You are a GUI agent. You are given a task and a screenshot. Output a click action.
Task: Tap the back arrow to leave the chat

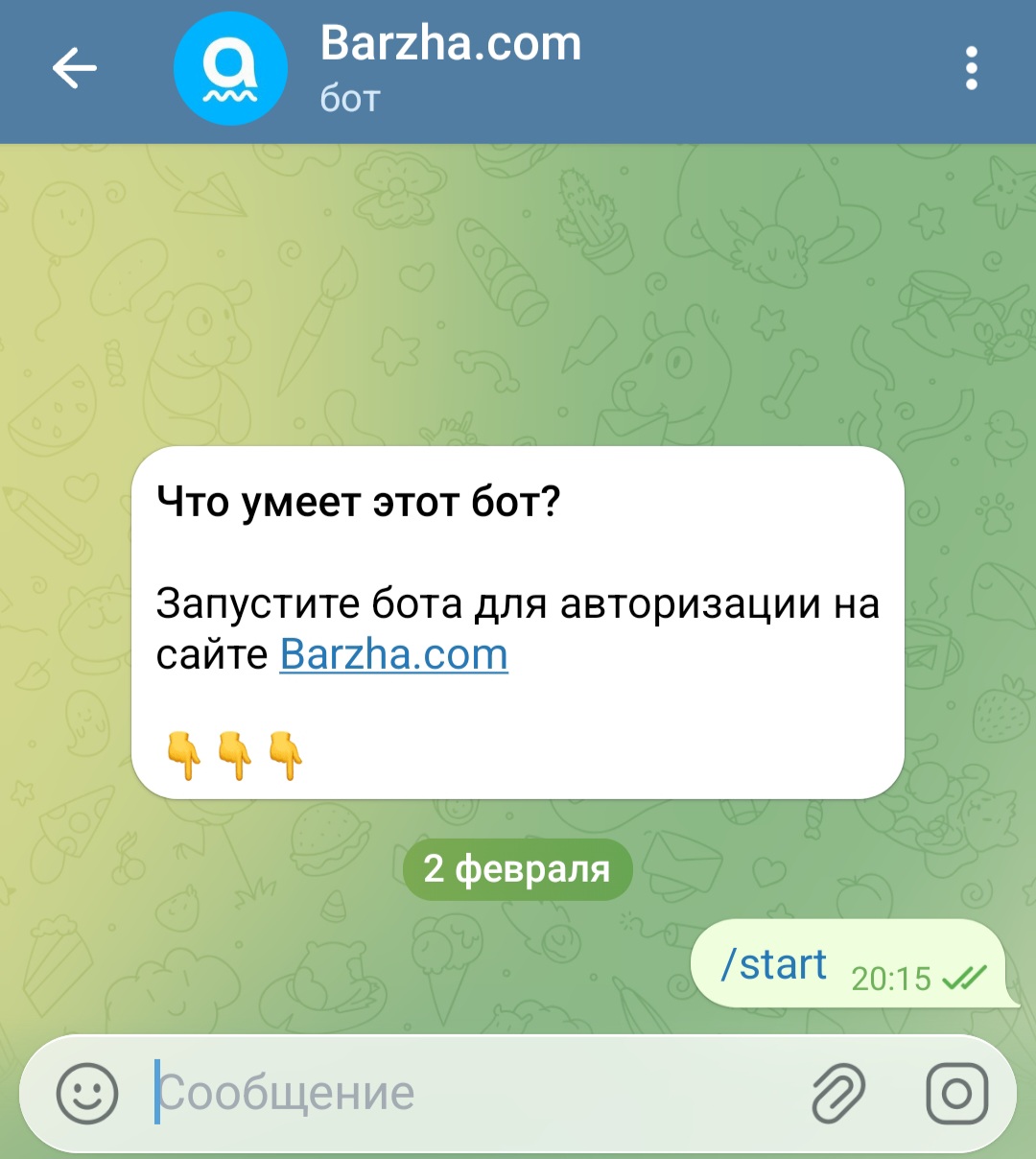pos(73,69)
